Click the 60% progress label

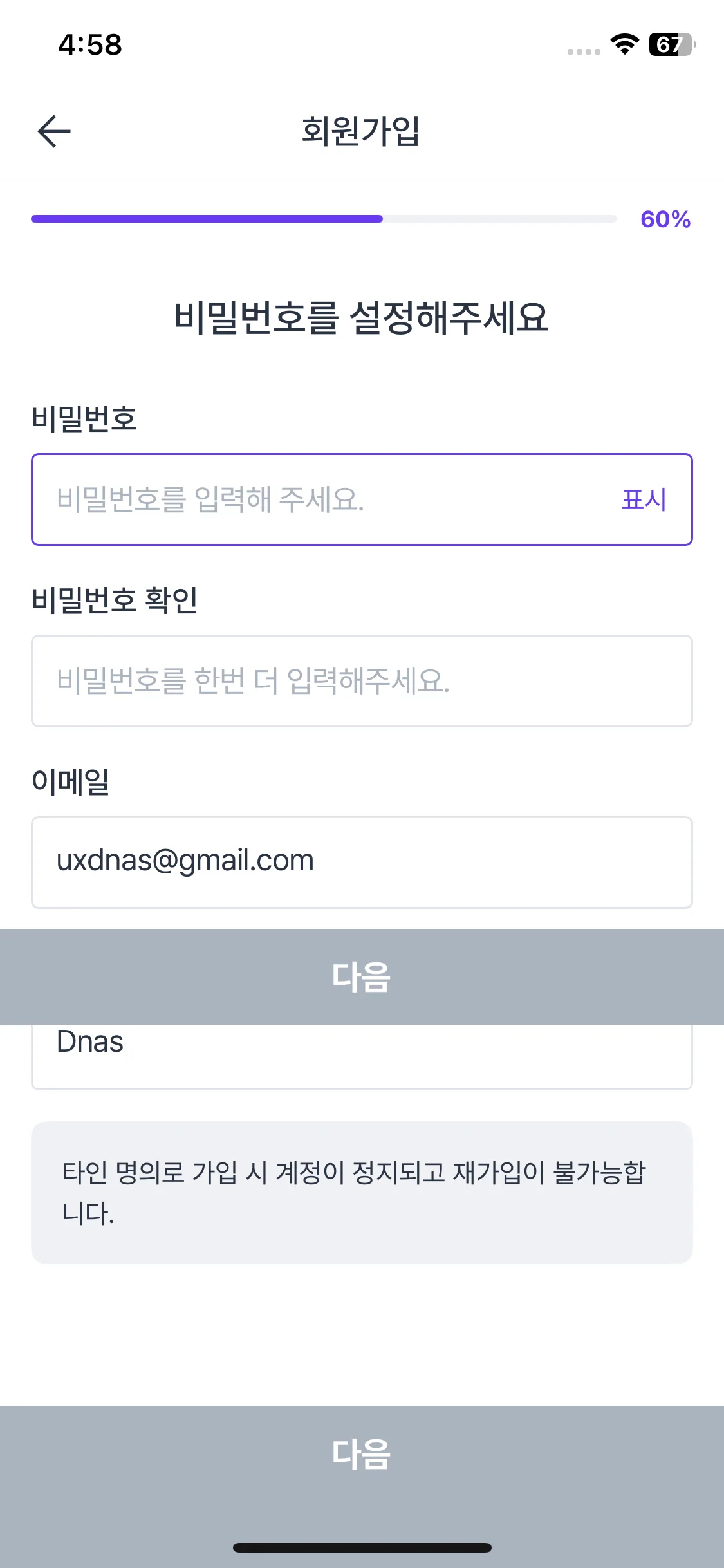point(665,219)
